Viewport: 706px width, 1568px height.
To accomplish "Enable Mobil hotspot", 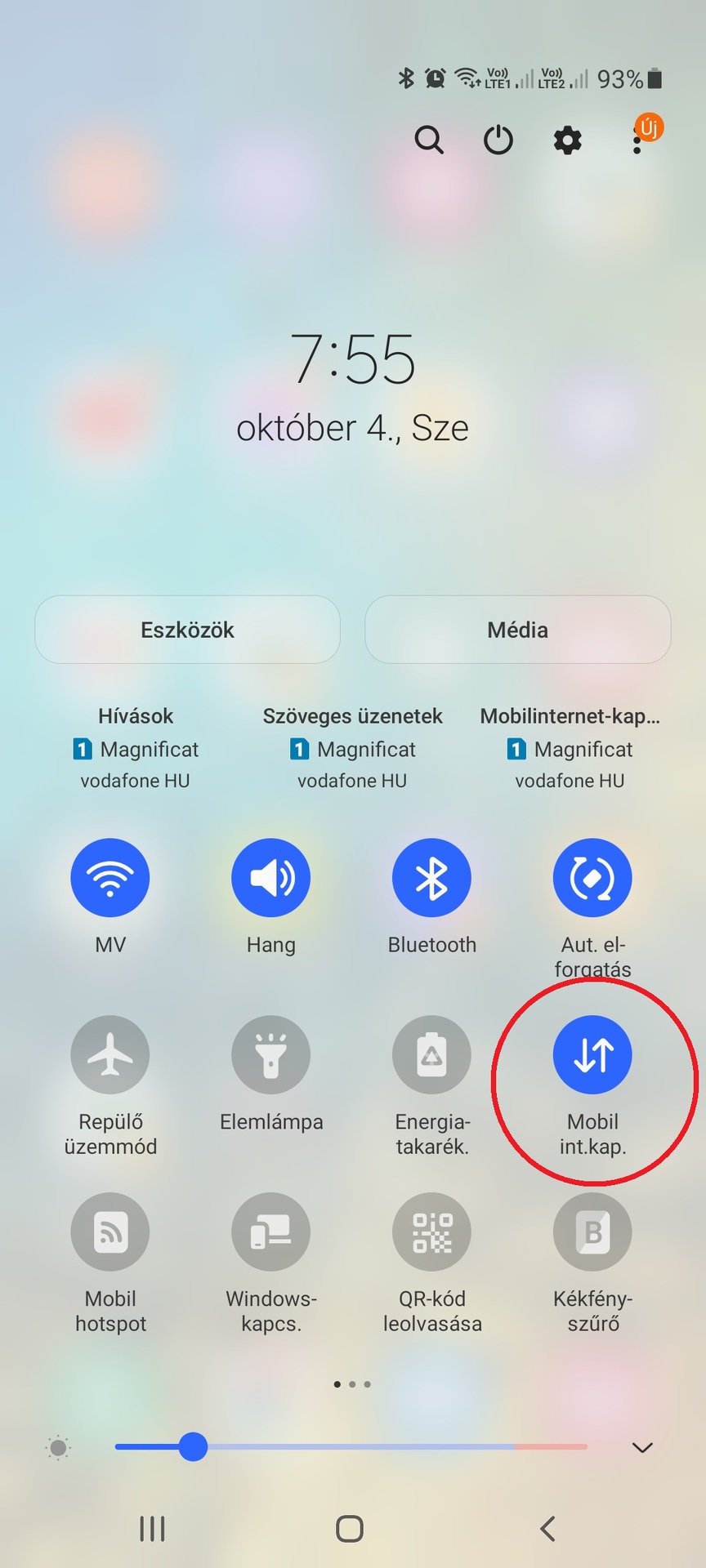I will 110,1232.
